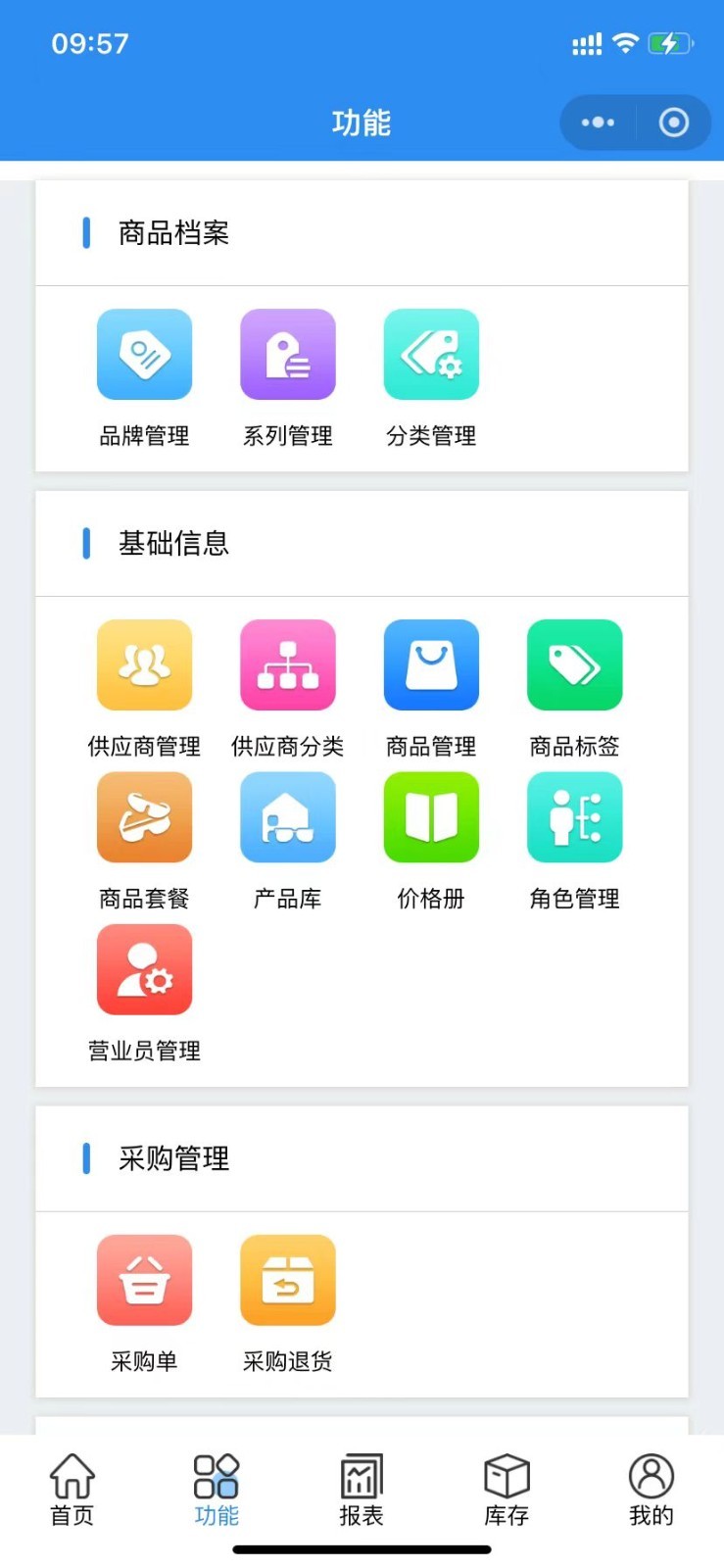Image resolution: width=724 pixels, height=1568 pixels.
Task: Switch to the 库存 tab
Action: [x=507, y=1489]
